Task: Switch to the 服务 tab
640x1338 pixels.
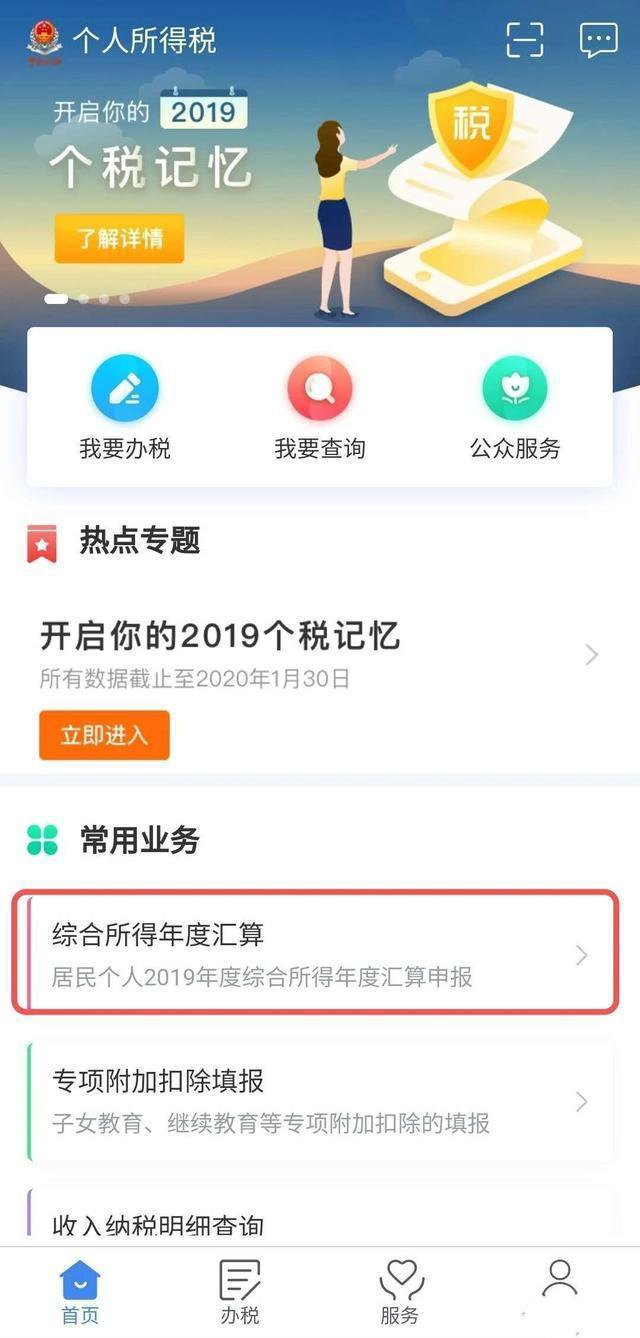Action: click(400, 1292)
